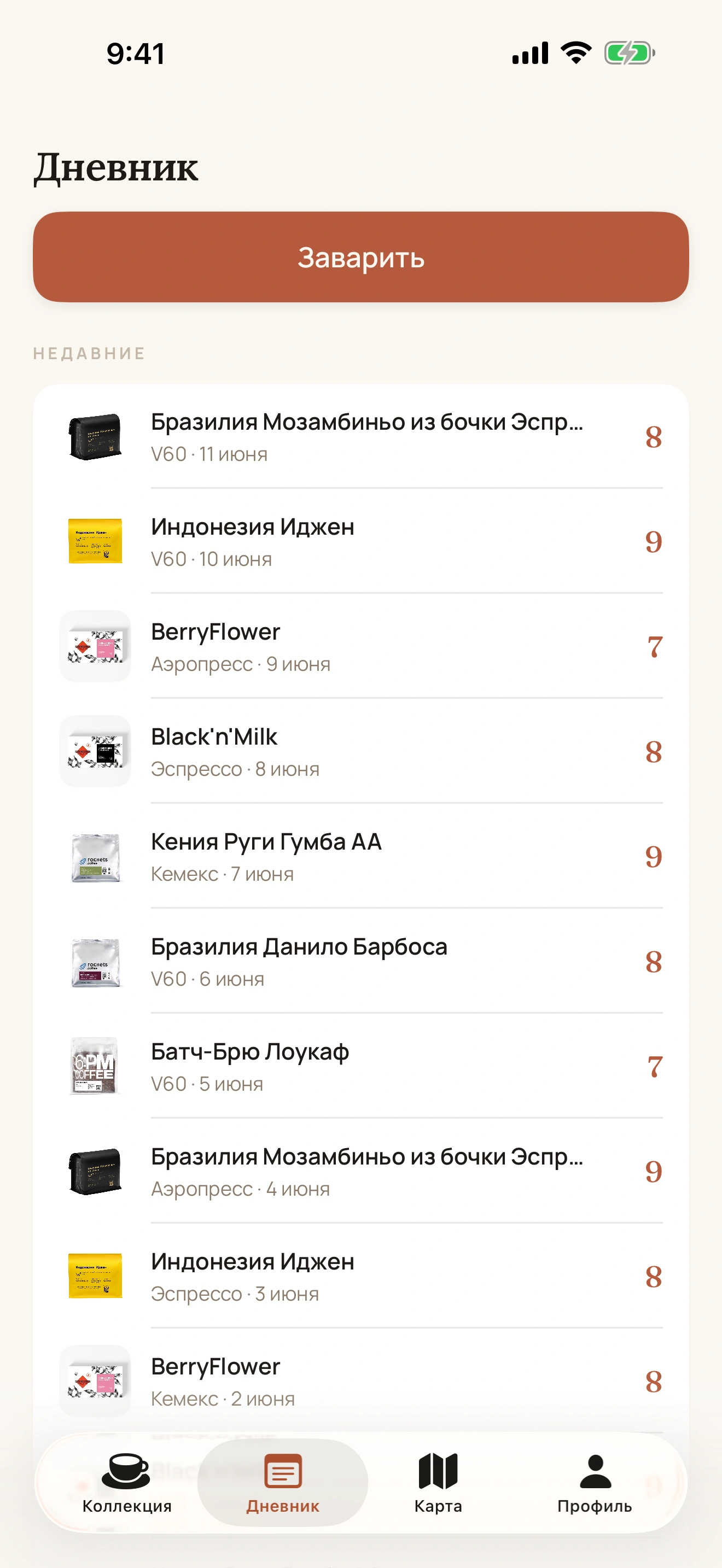Open the Black'n'Milk Эспрессо entry

click(x=361, y=751)
